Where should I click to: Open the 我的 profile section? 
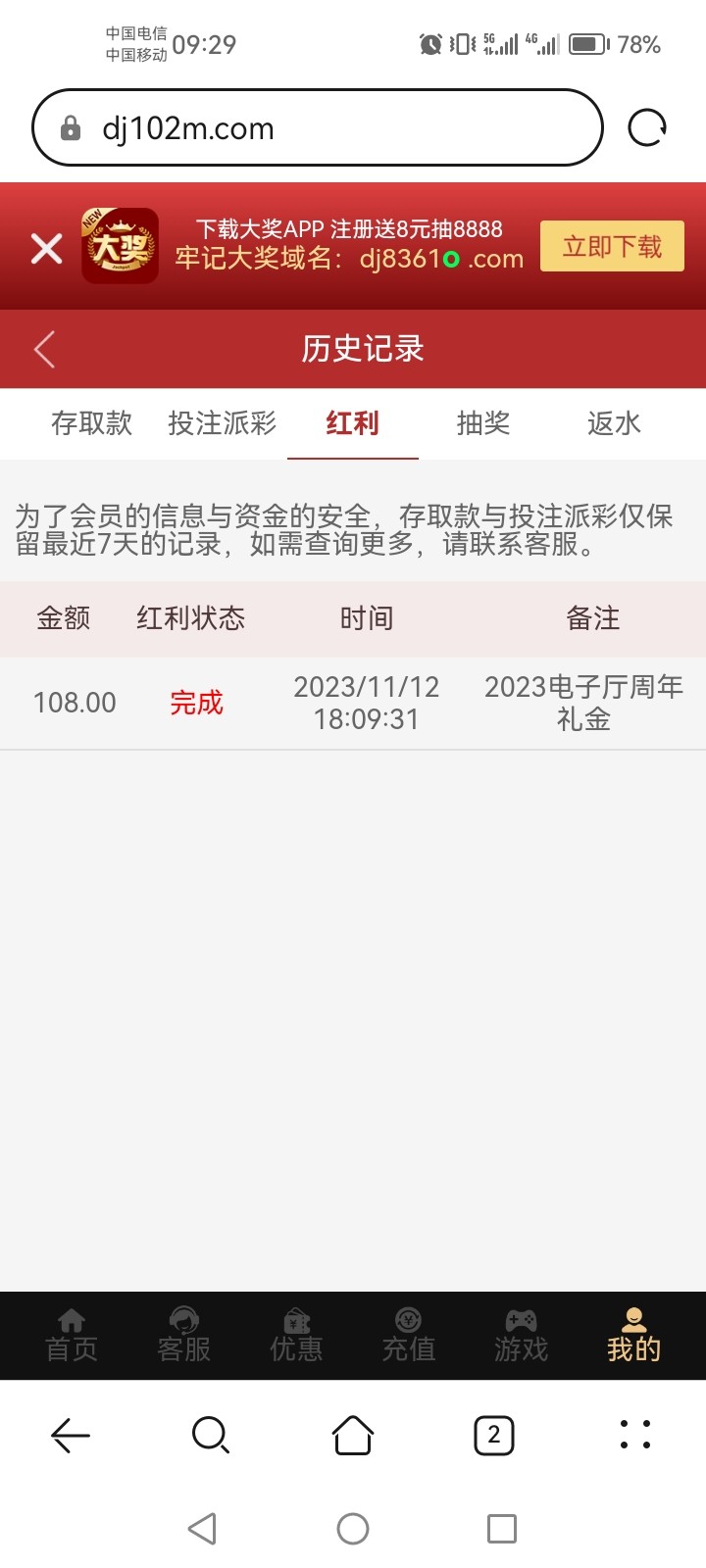pyautogui.click(x=633, y=1336)
